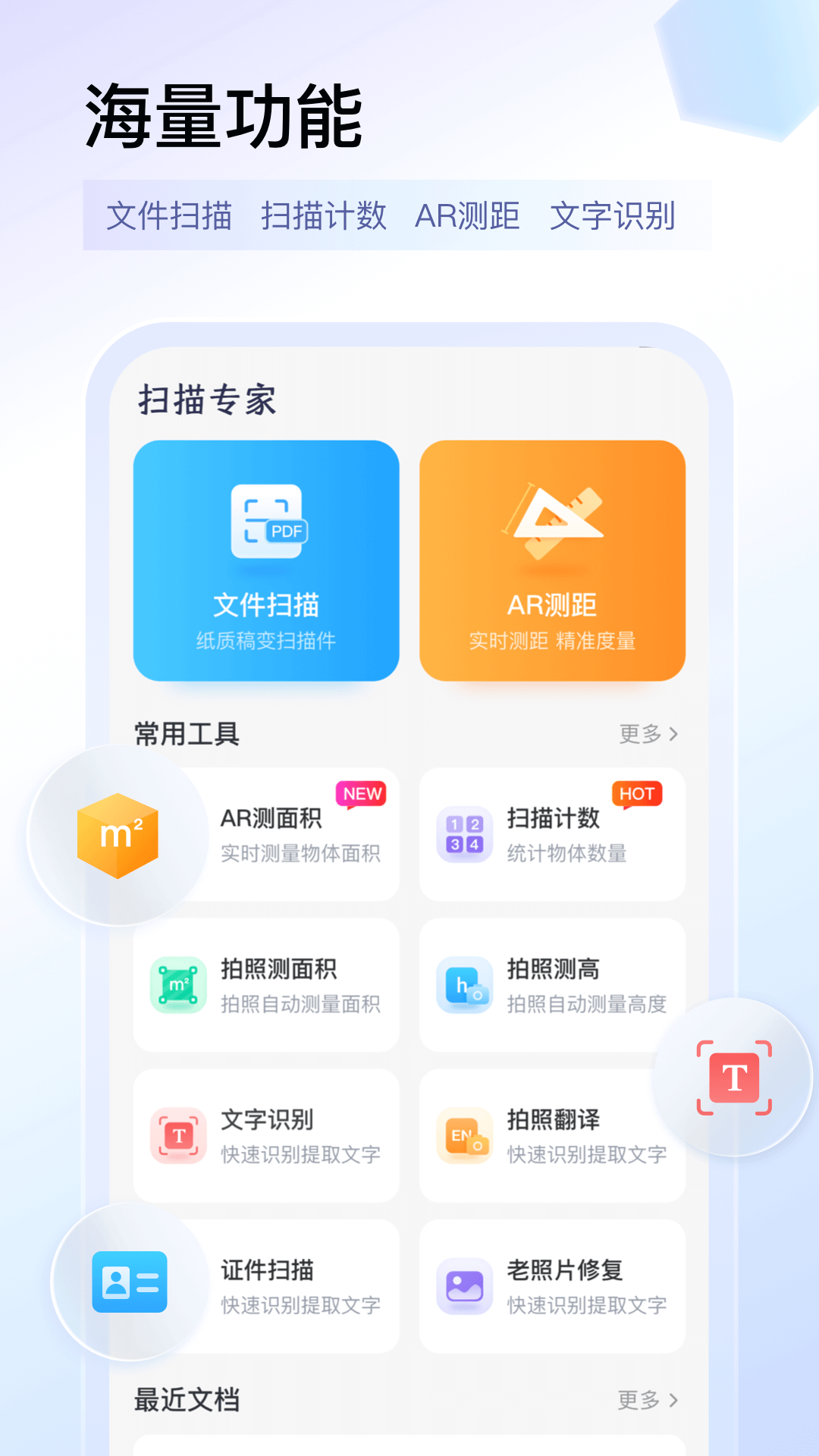Select the 文字识别 text recognition tool
Viewport: 819px width, 1456px height.
(265, 1135)
